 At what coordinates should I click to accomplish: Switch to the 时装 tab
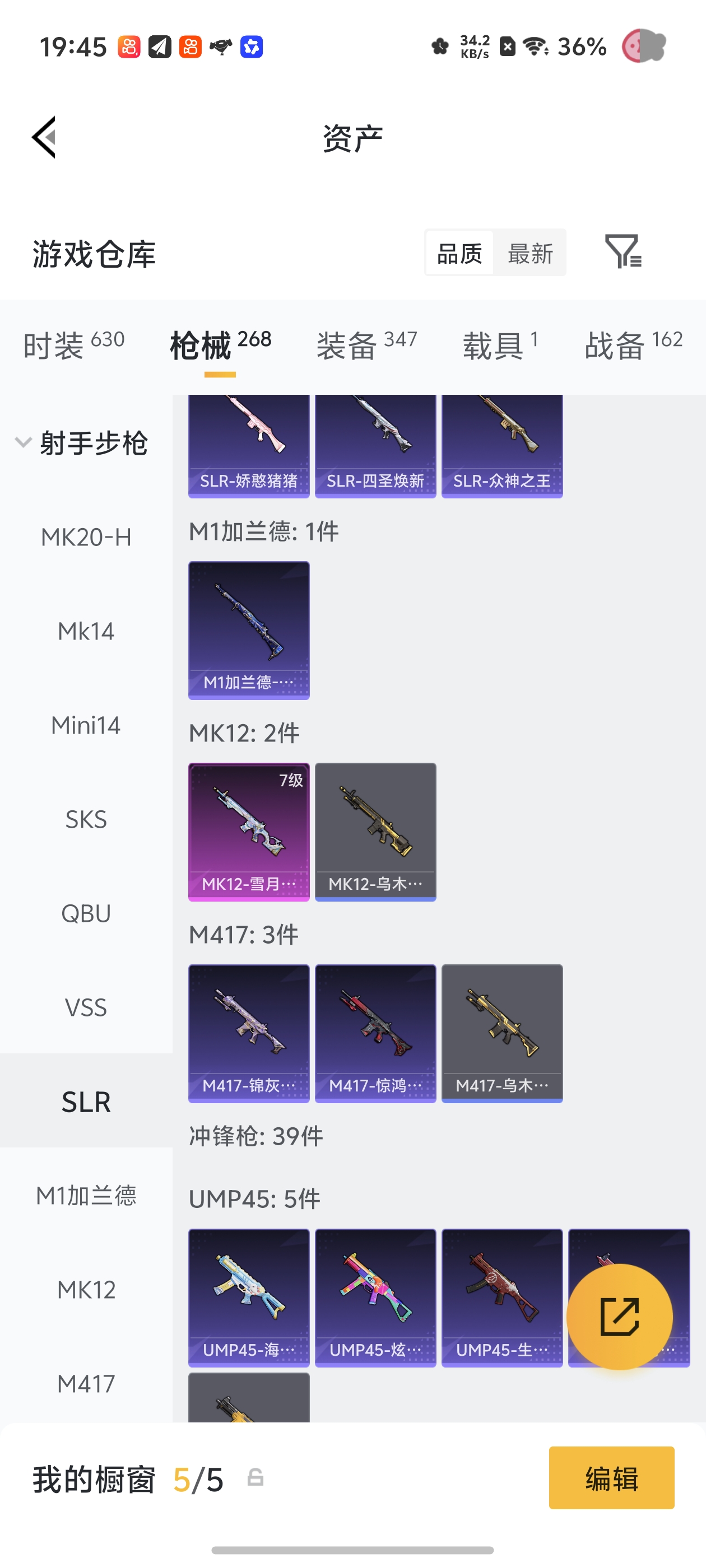pos(74,345)
